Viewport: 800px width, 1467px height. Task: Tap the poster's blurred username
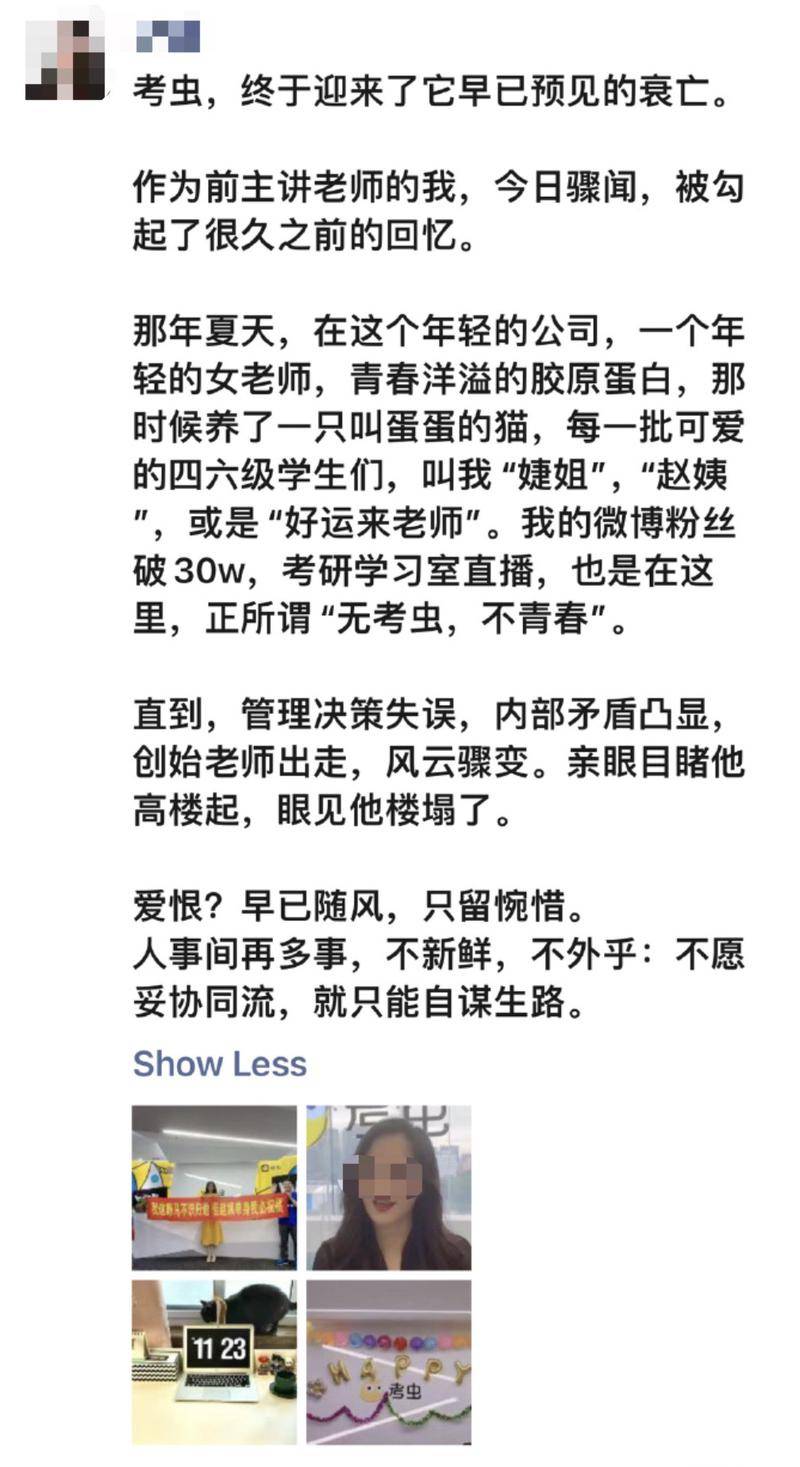167,36
